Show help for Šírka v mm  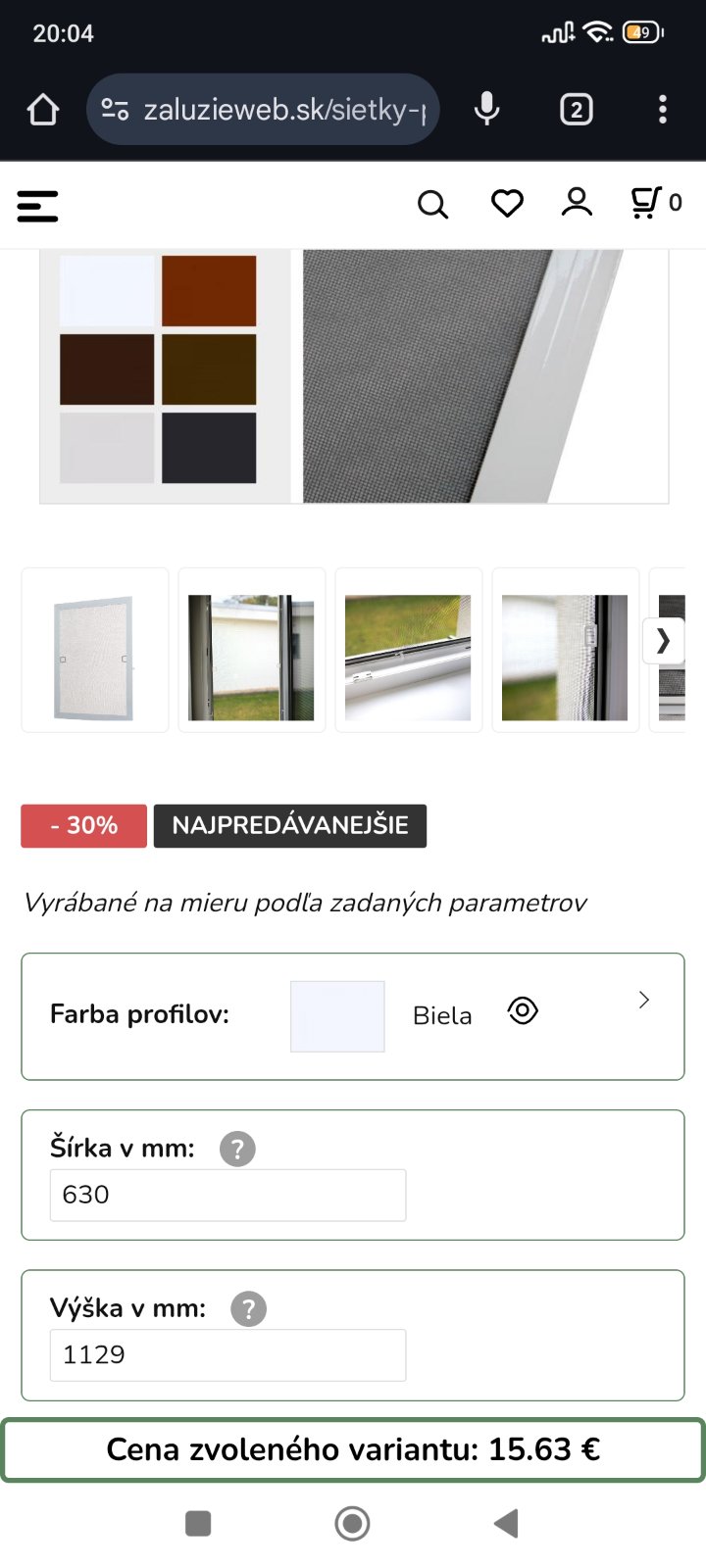click(237, 1149)
